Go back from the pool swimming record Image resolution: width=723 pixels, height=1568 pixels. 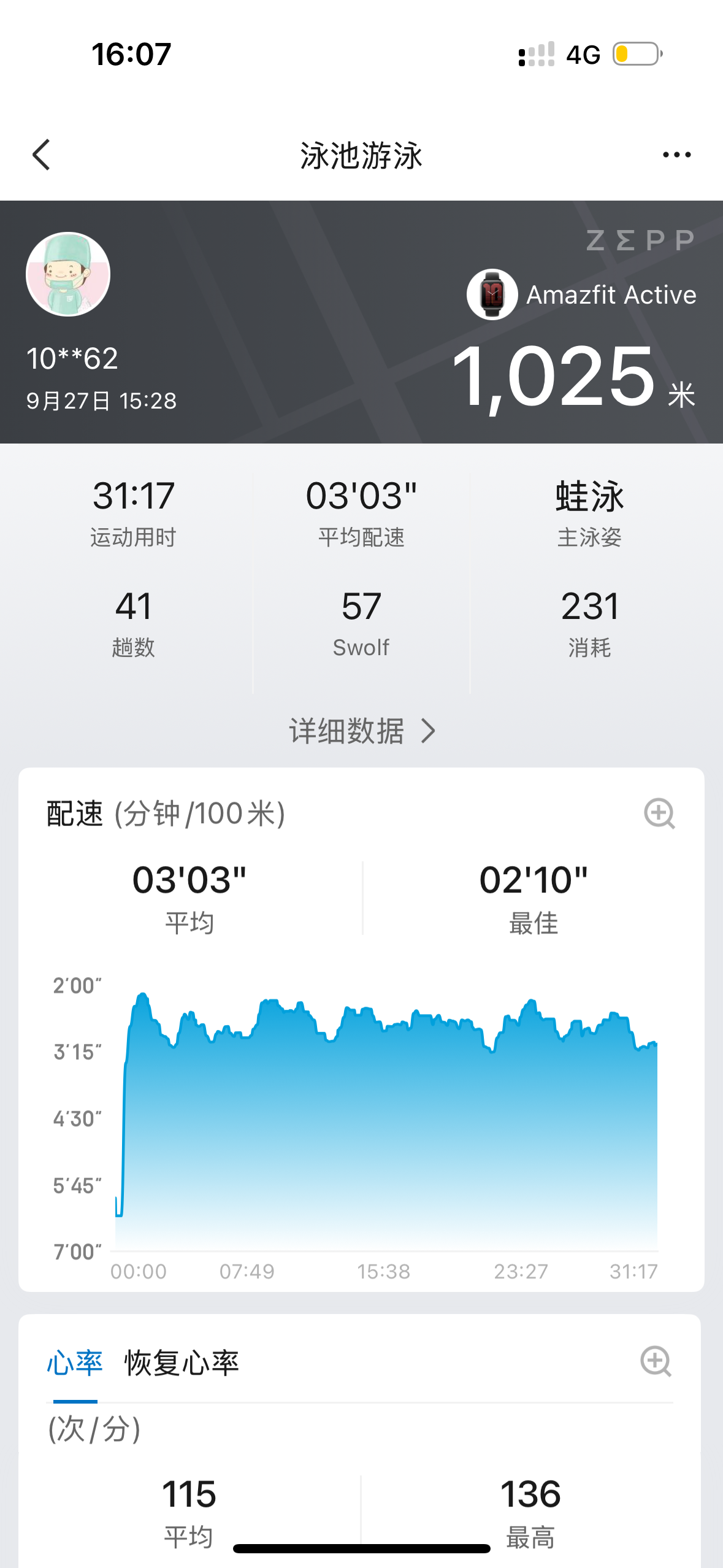click(x=41, y=155)
